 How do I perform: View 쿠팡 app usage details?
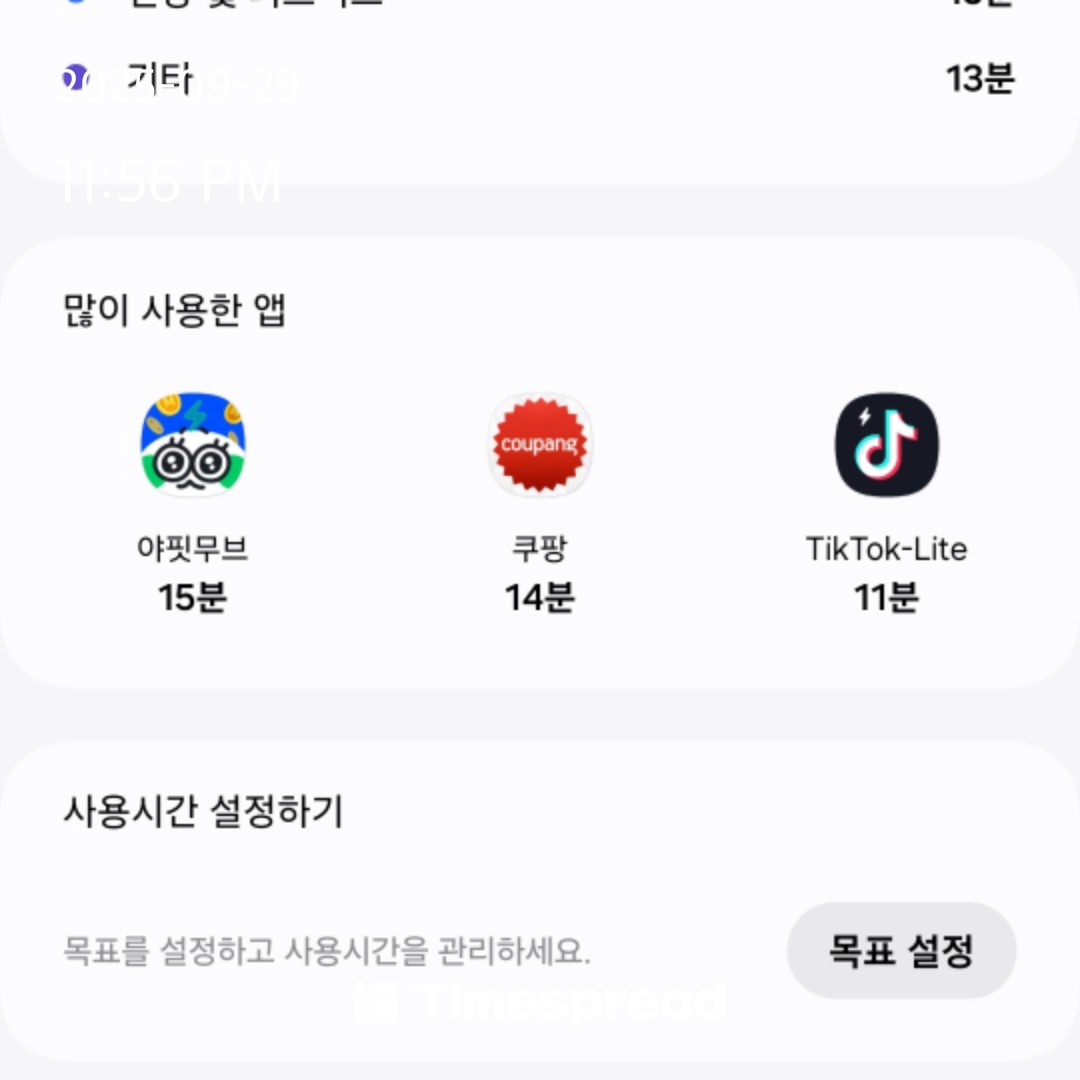click(x=540, y=446)
